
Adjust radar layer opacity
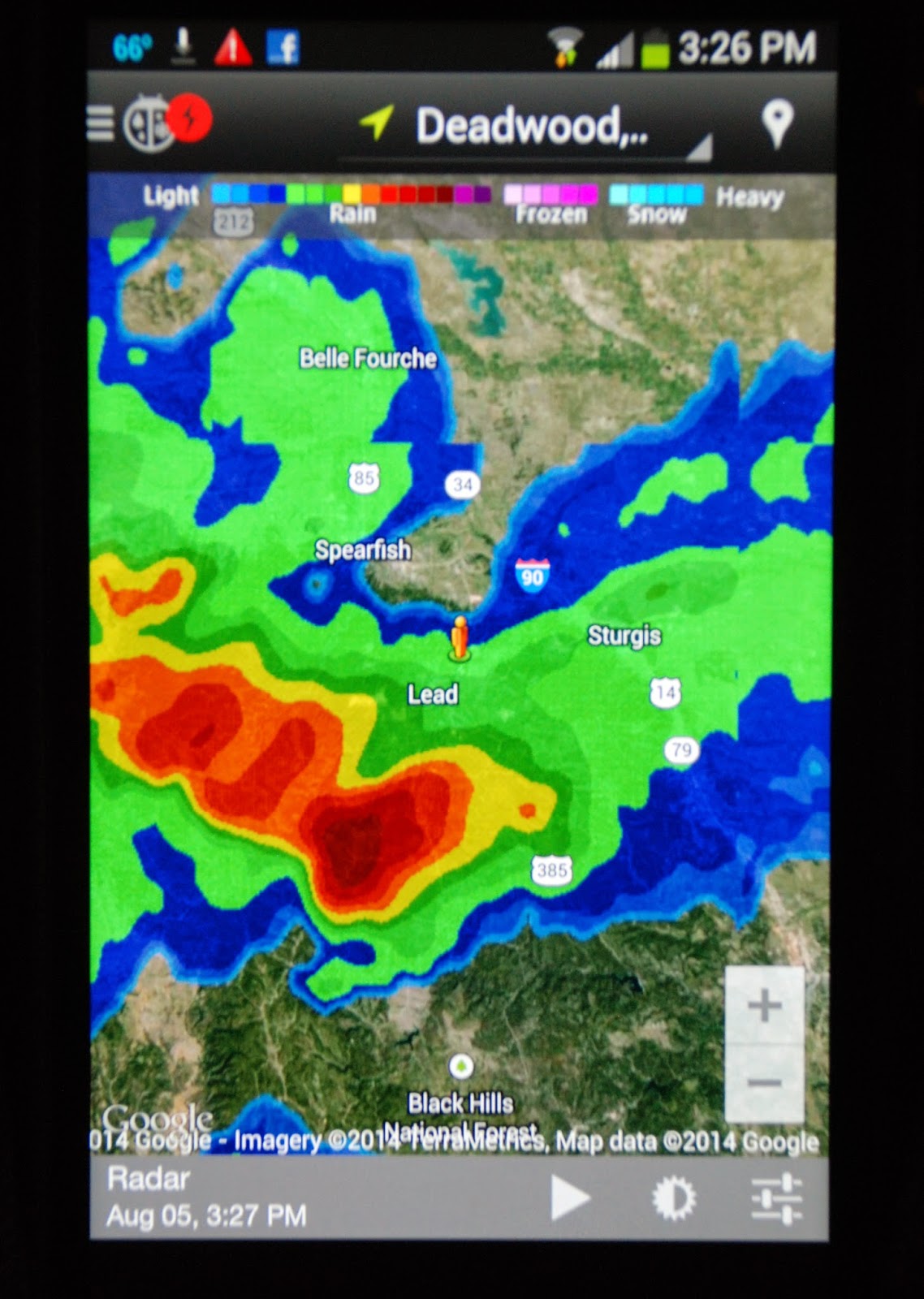tap(673, 1198)
